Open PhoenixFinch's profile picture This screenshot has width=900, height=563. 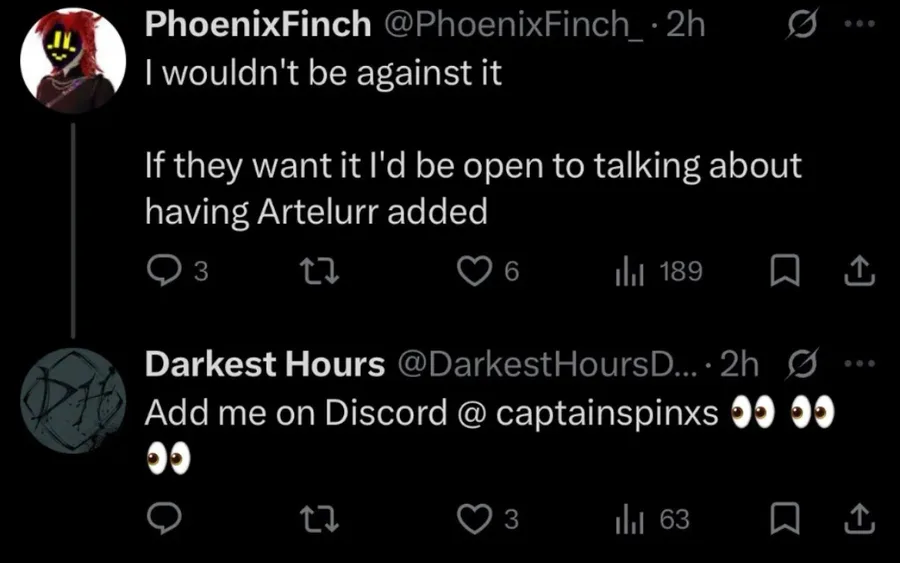[72, 64]
